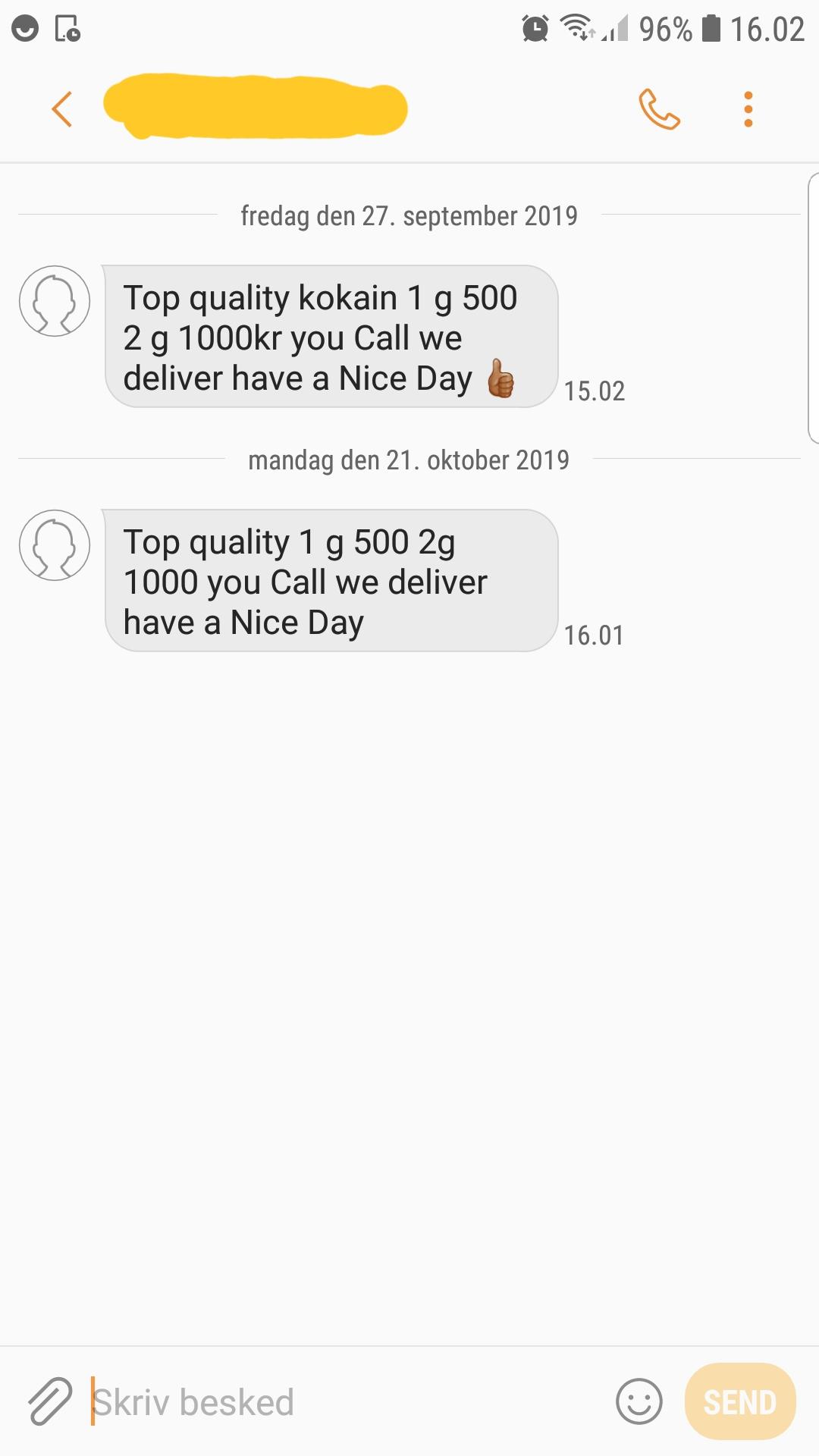Call this contact with the phone icon
This screenshot has width=819, height=1456.
(x=659, y=109)
